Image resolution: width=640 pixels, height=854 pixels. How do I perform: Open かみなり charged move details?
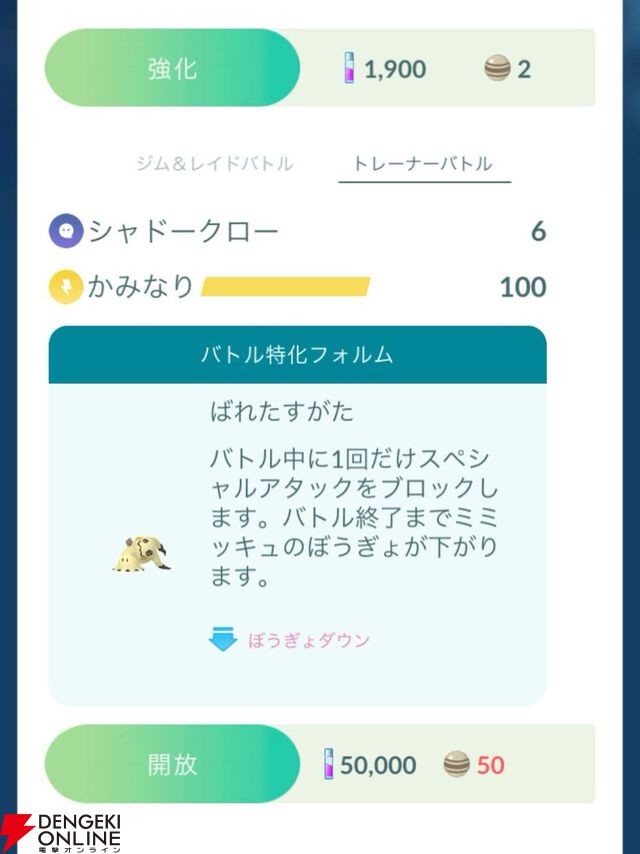[x=141, y=287]
